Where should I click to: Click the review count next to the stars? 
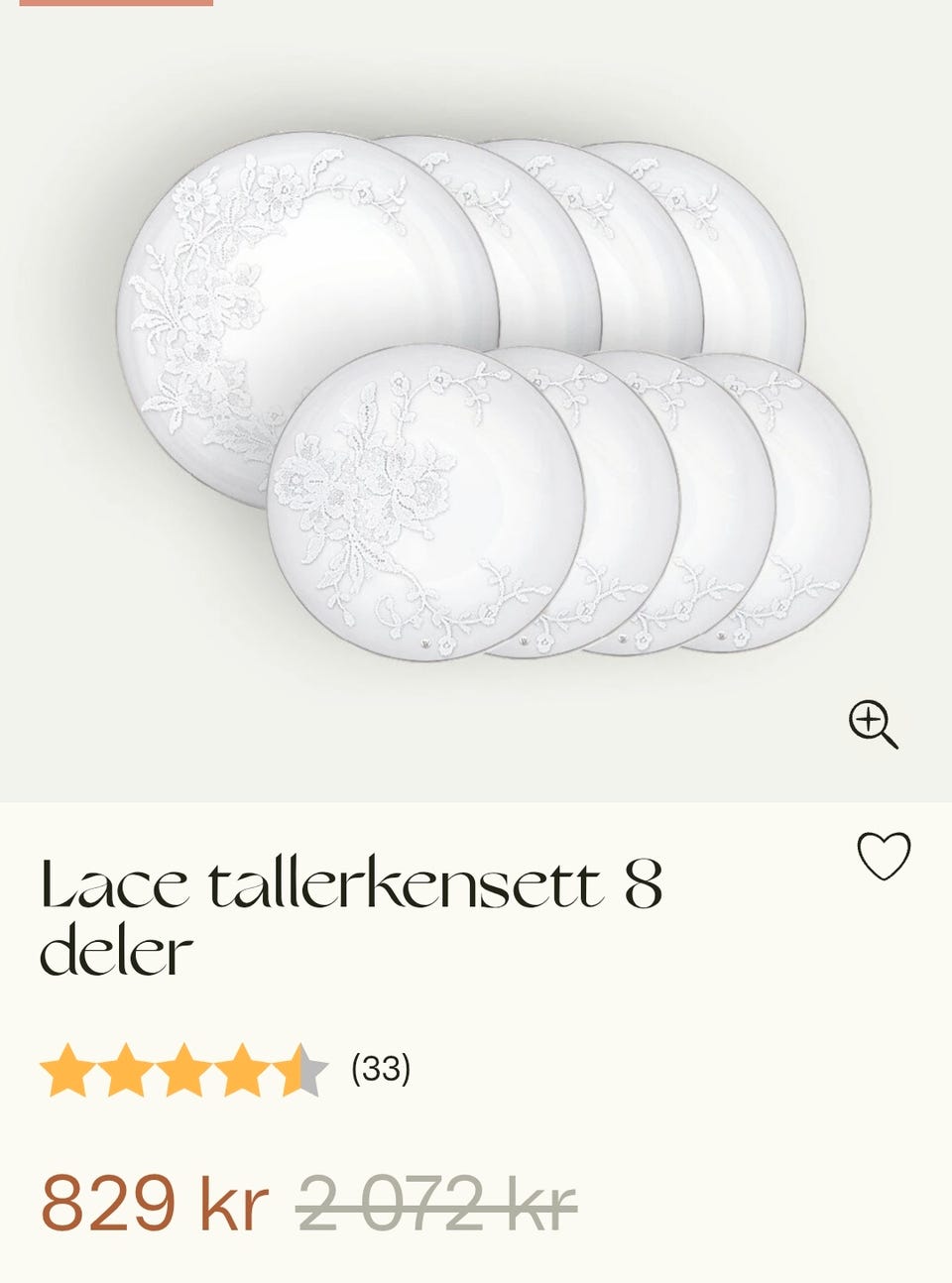pos(381,1071)
